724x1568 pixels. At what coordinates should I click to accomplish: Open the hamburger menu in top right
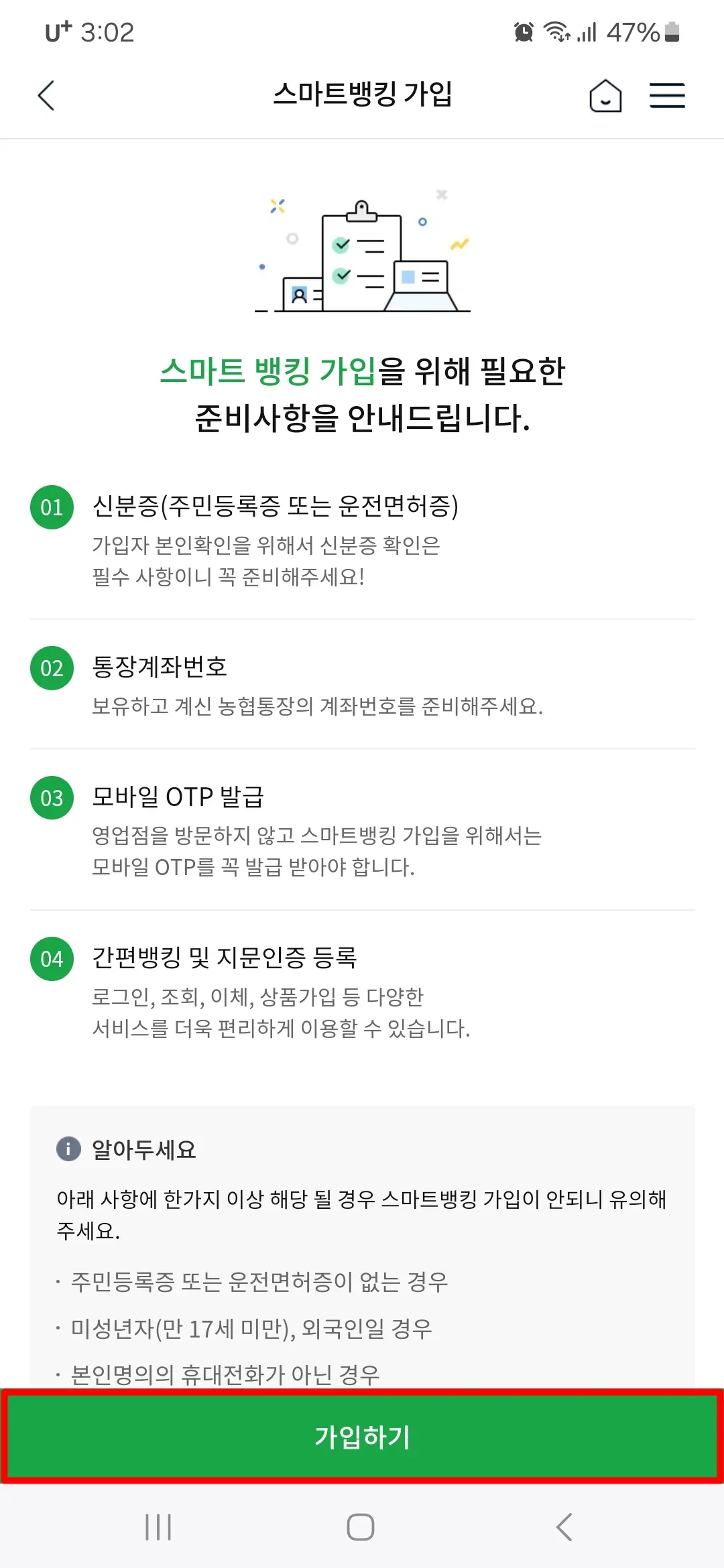pos(667,95)
